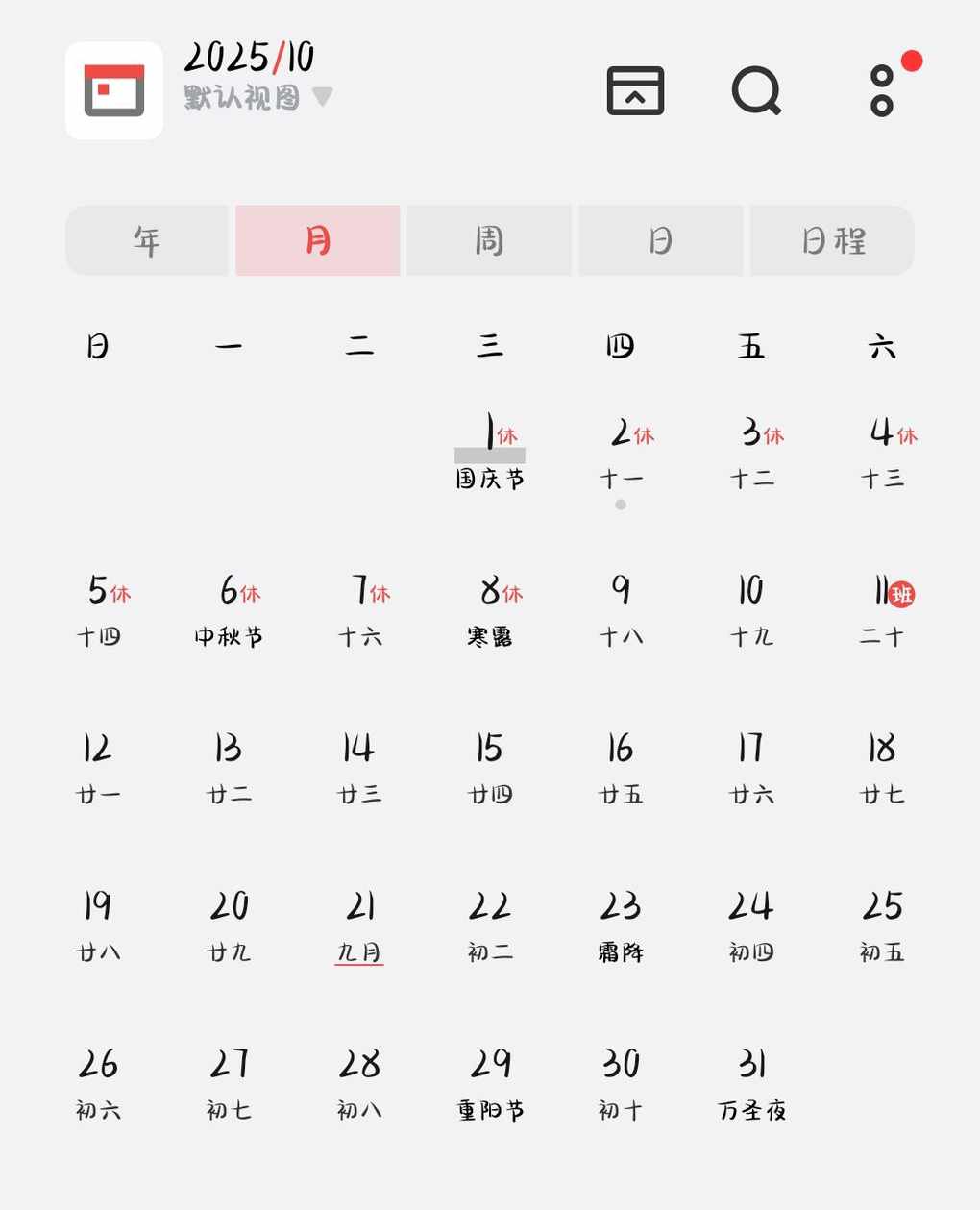This screenshot has width=980, height=1210.
Task: Switch to the 周 tab
Action: [x=489, y=240]
